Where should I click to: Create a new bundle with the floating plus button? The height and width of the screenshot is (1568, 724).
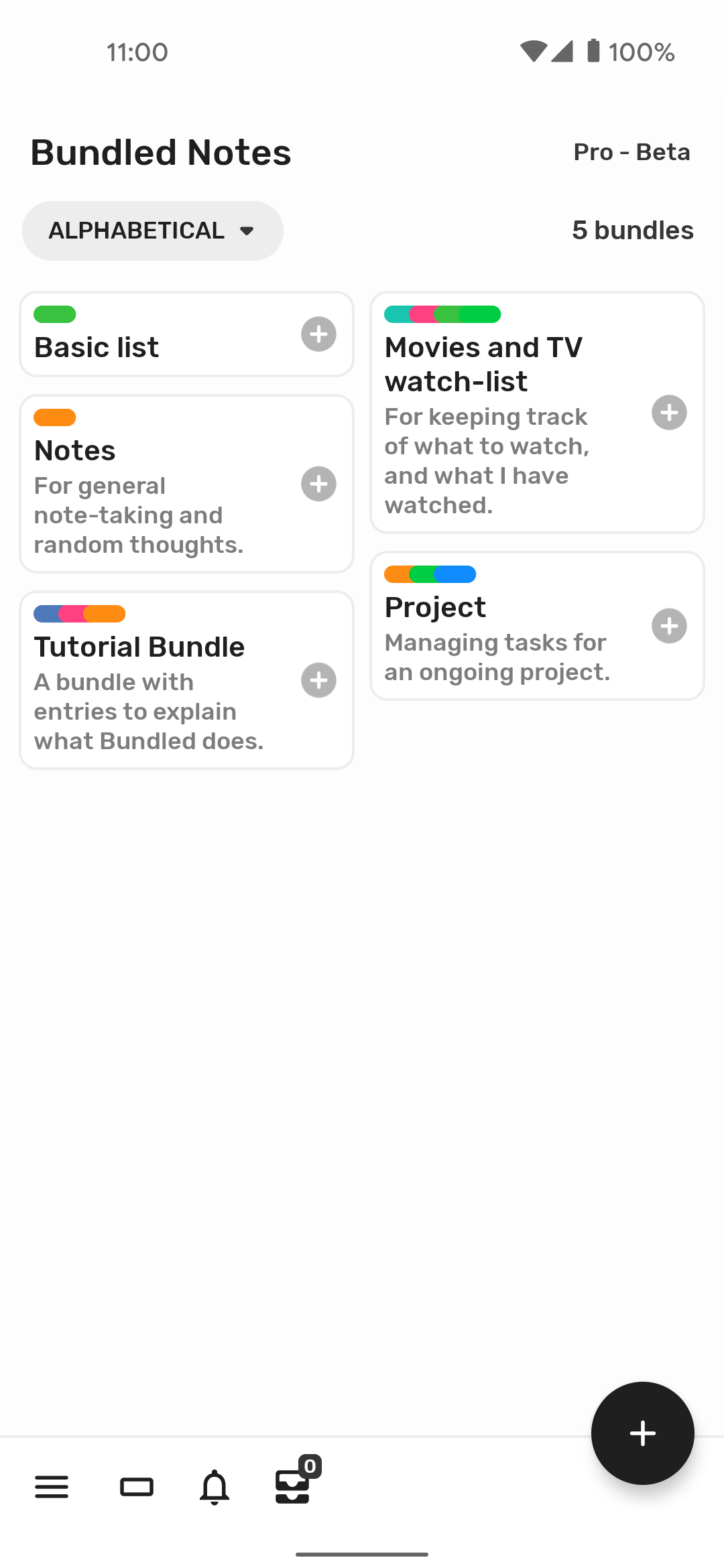click(642, 1433)
